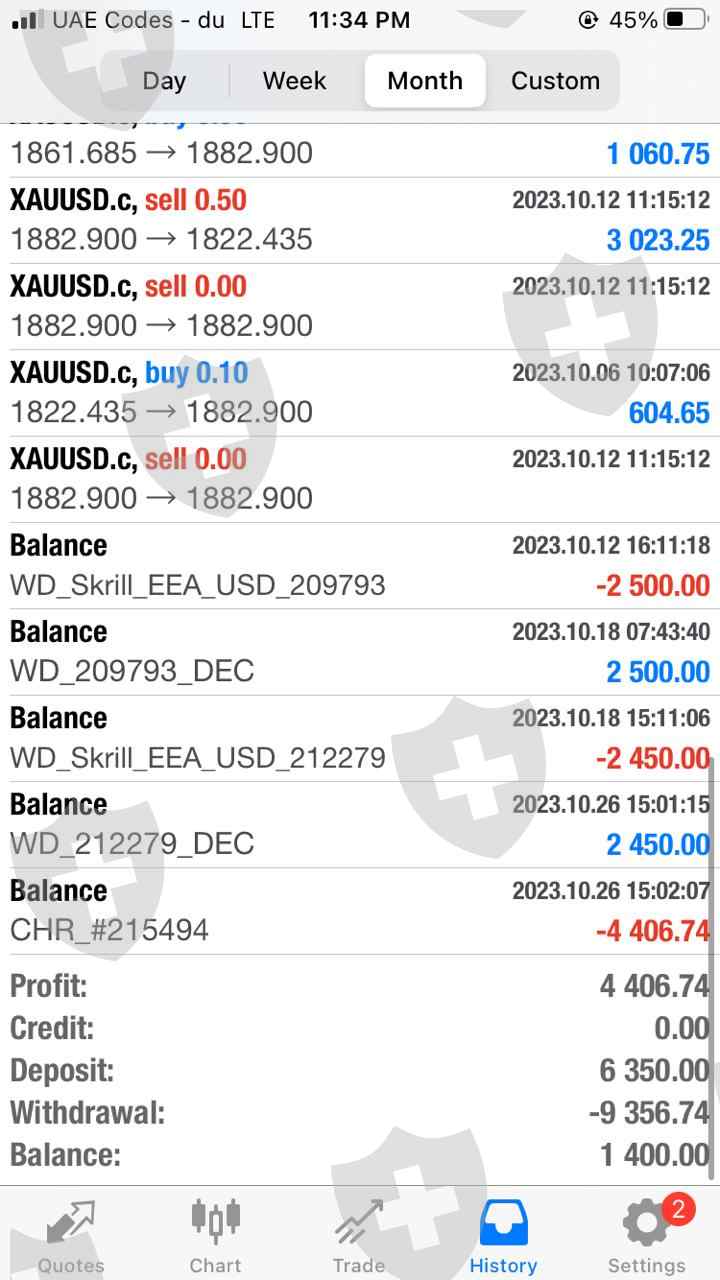
Task: Switch to the Day period filter
Action: [x=164, y=81]
